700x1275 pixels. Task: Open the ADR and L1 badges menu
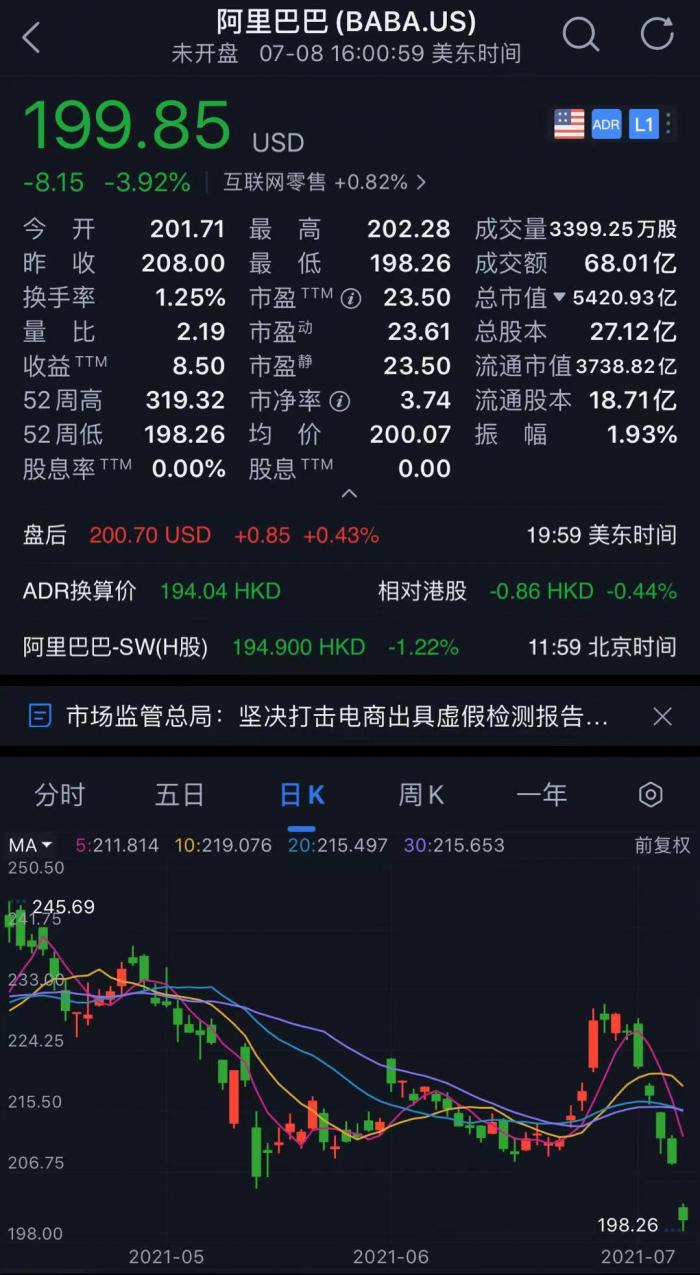[669, 124]
